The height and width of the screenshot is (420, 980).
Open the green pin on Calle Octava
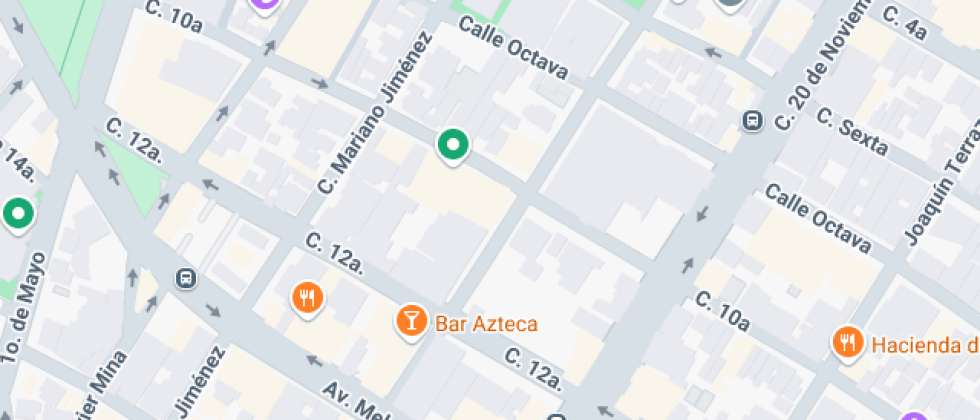point(453,146)
